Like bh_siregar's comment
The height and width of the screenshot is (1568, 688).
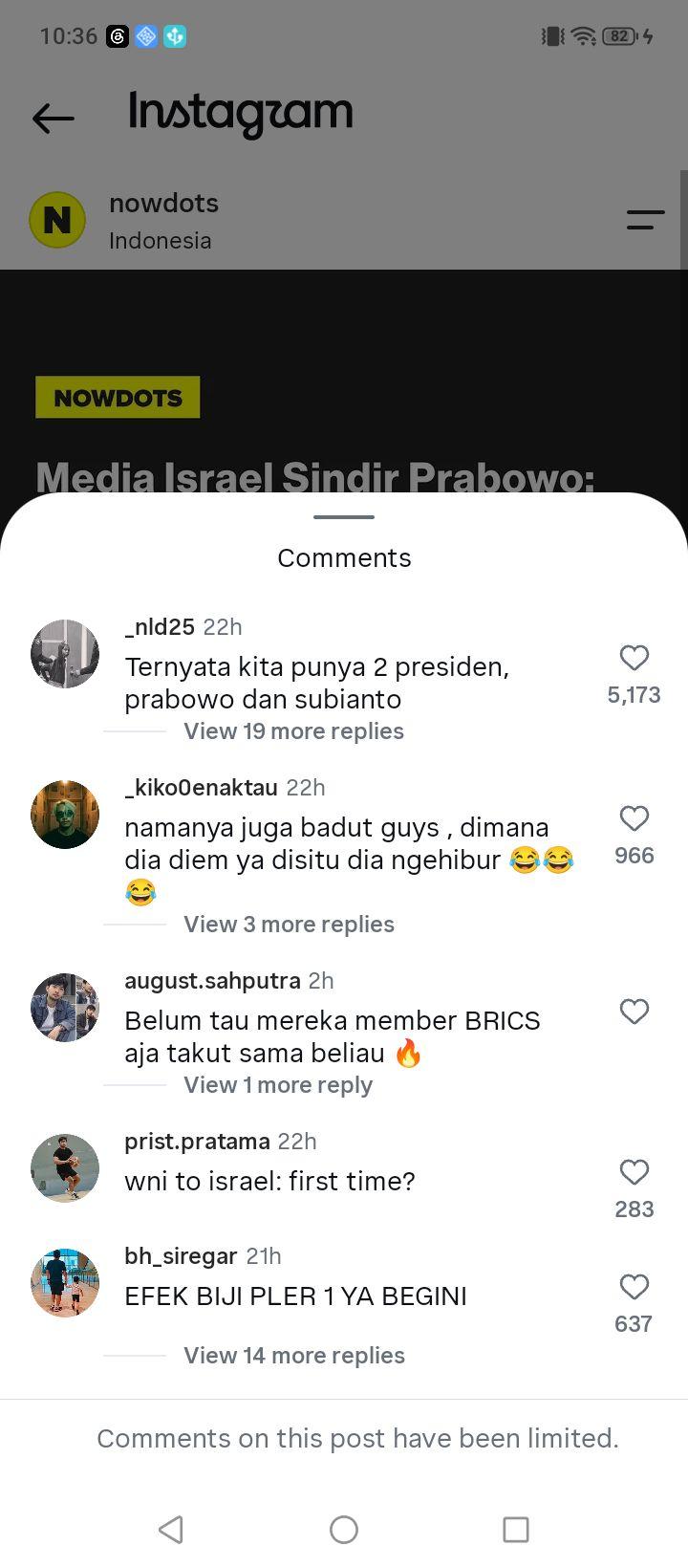pos(634,1287)
